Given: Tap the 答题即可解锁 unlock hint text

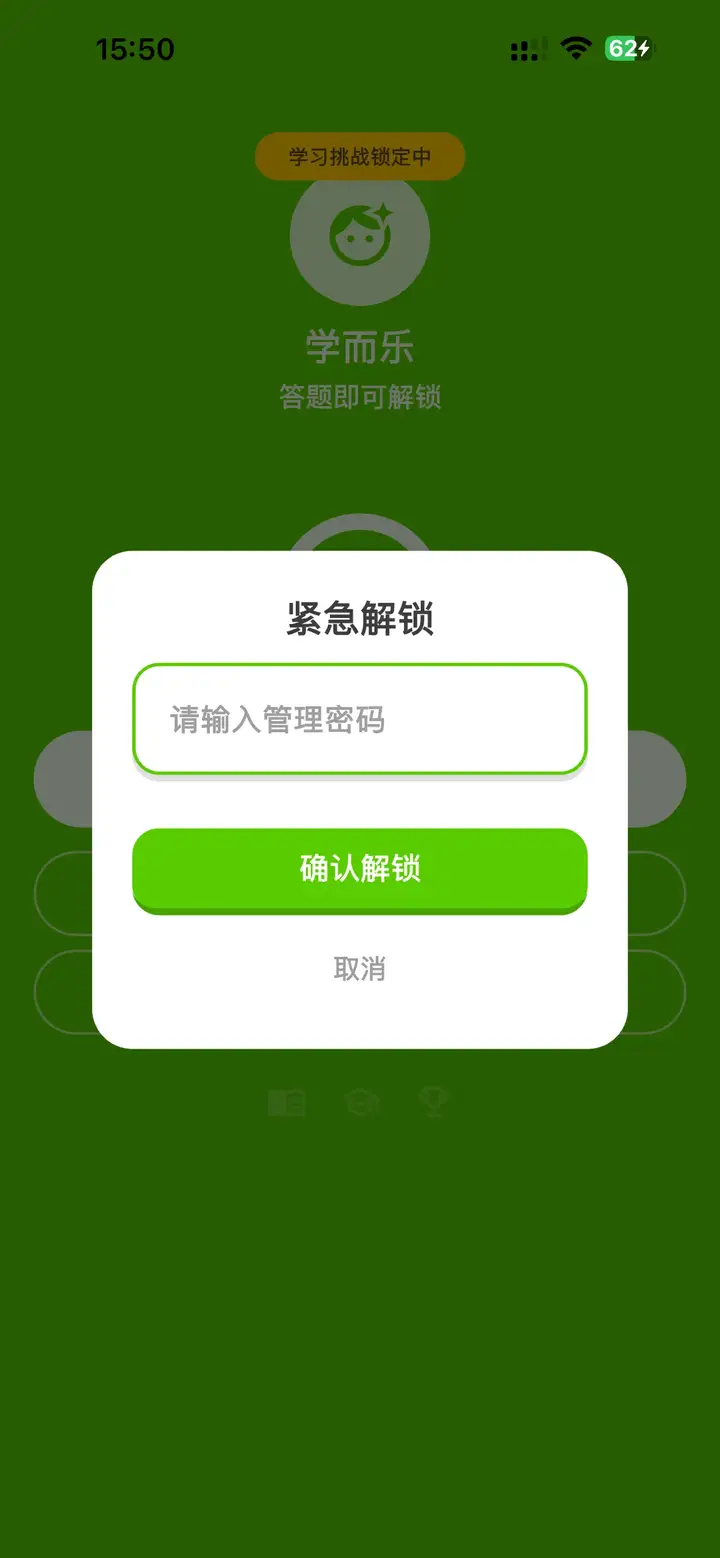Looking at the screenshot, I should [x=360, y=397].
